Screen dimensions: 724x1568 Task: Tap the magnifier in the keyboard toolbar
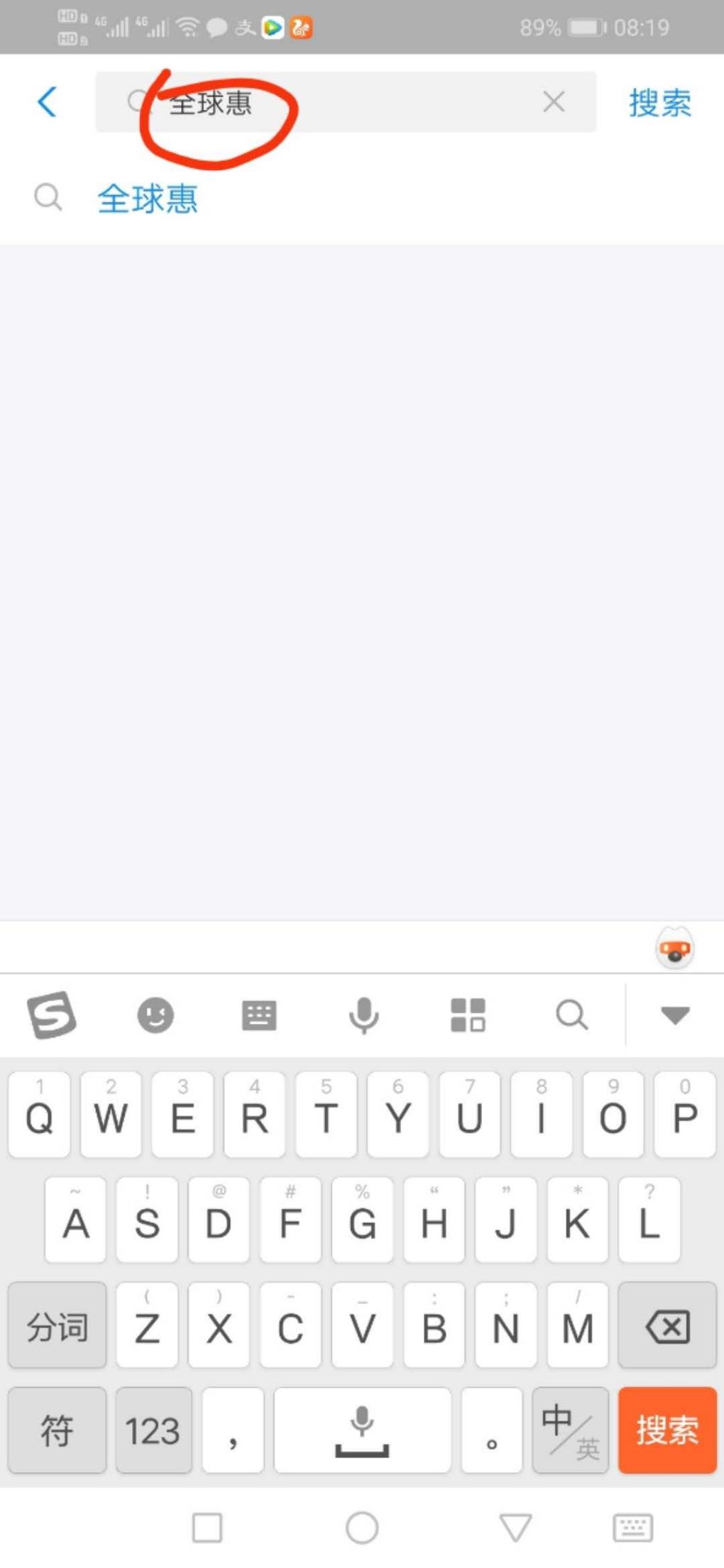tap(572, 1015)
